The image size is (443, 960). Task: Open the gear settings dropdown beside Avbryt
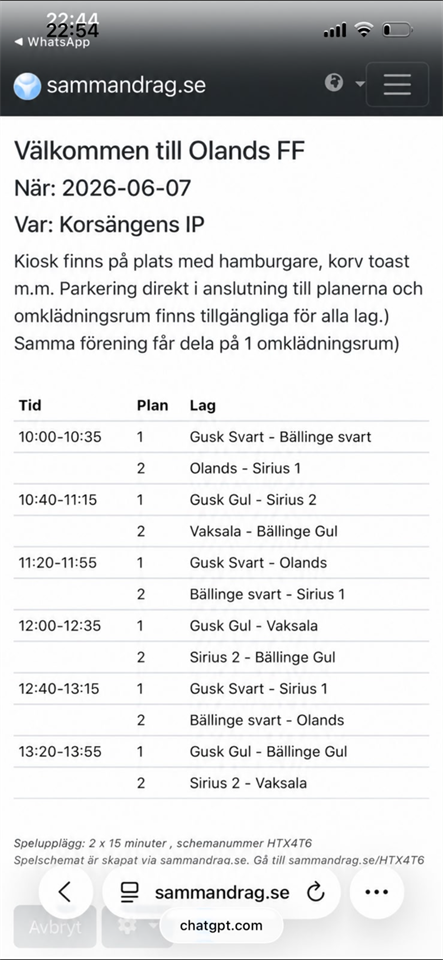click(x=136, y=926)
